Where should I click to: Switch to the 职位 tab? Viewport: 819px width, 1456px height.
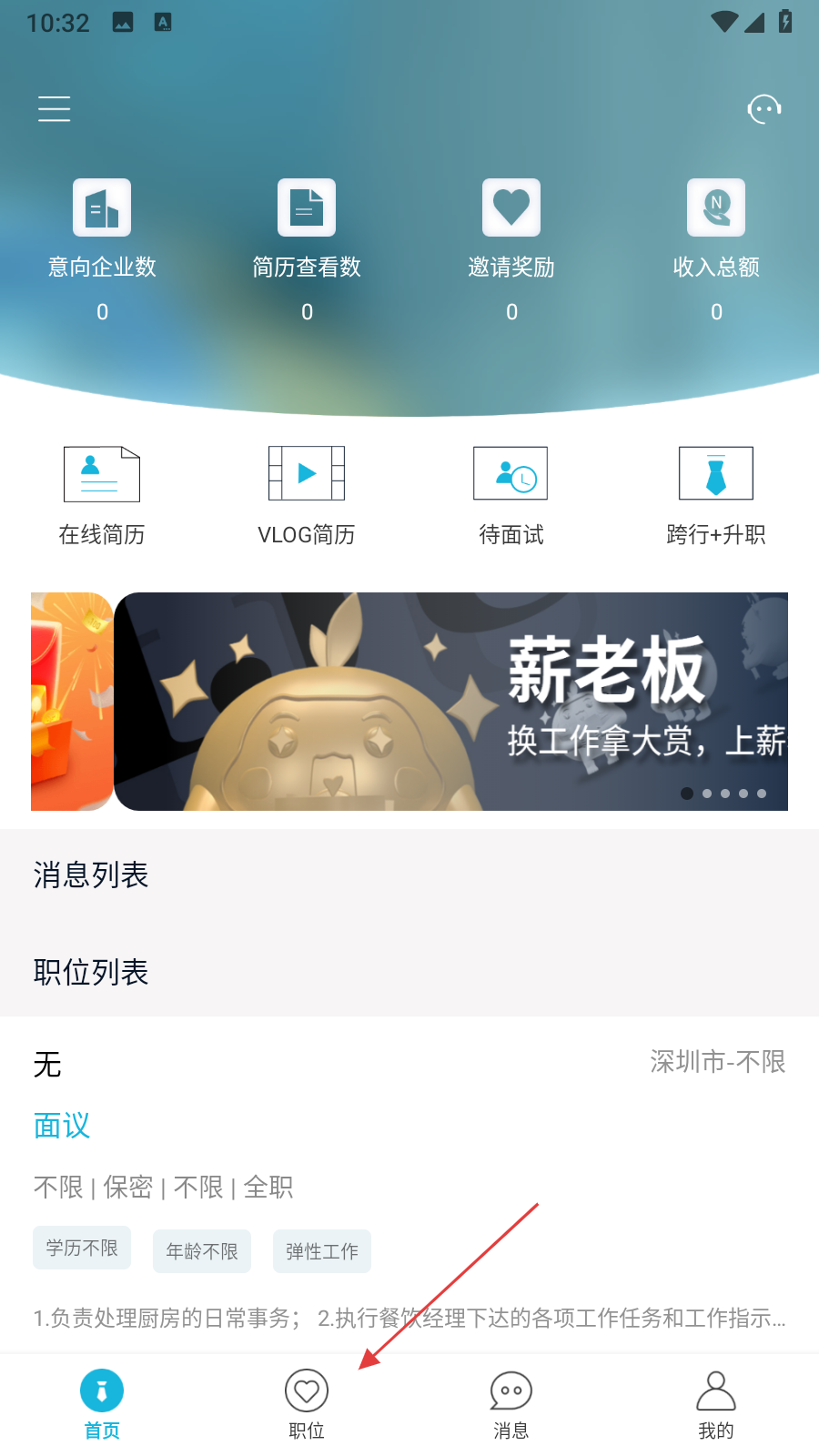click(x=307, y=1404)
